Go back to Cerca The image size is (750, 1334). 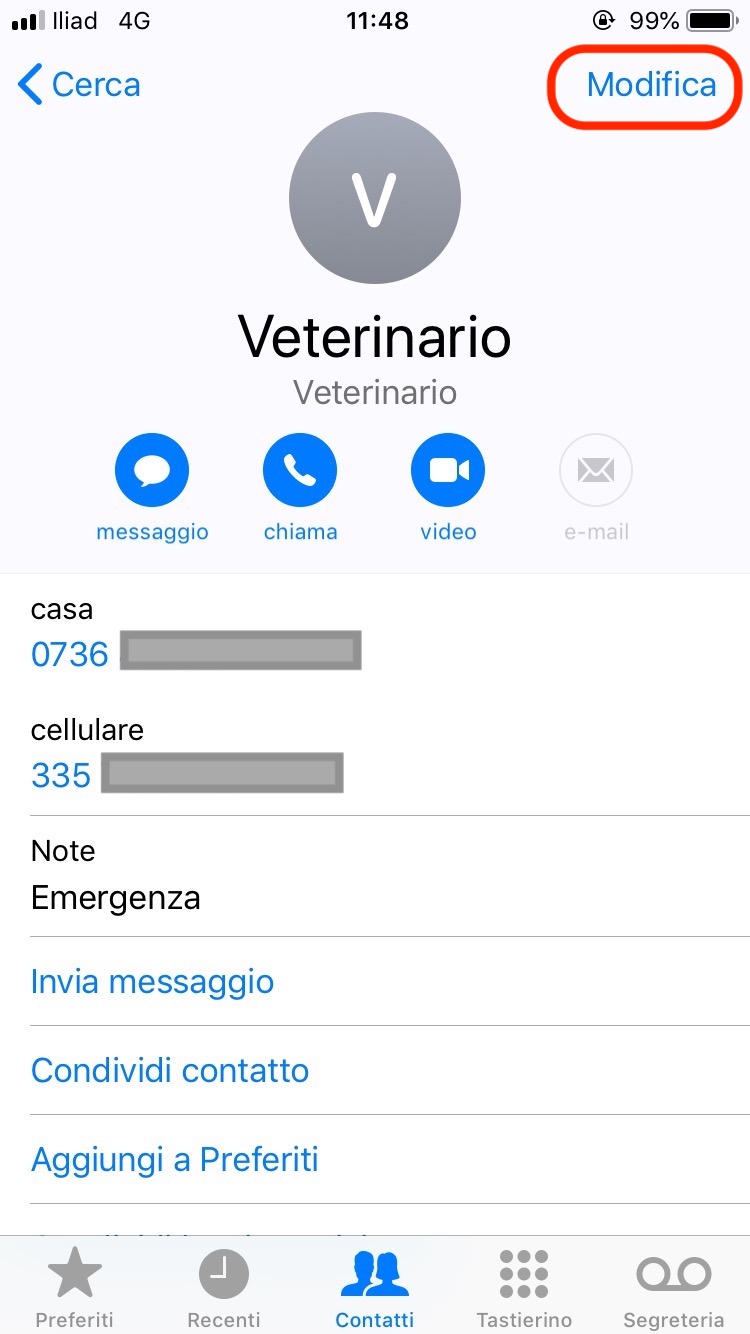coord(80,85)
